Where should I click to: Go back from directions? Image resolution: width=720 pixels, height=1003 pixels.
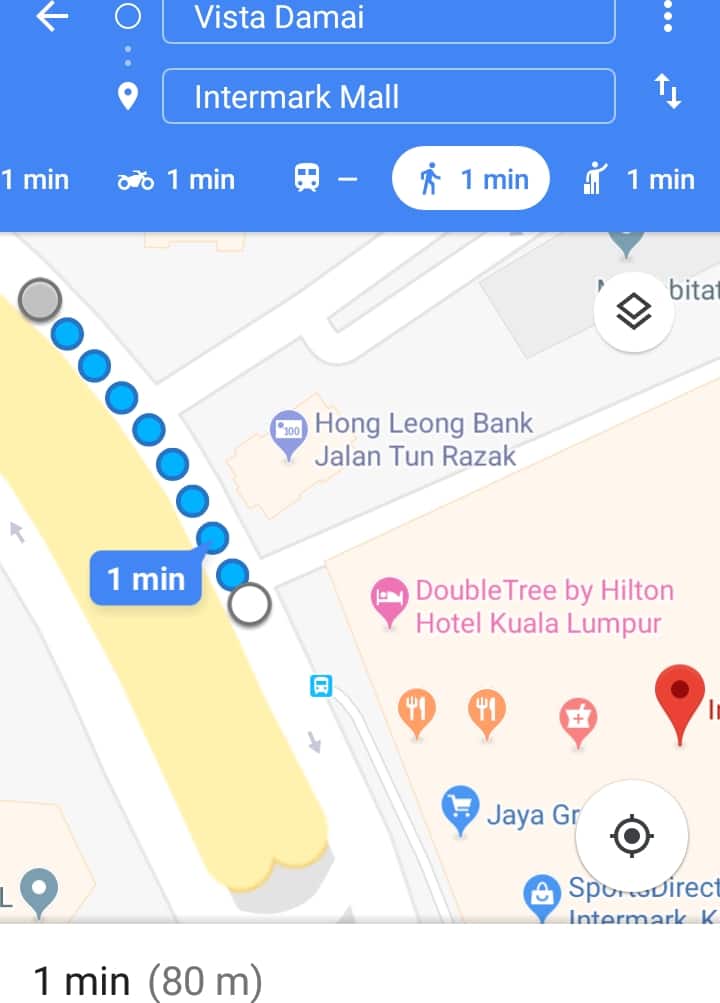pyautogui.click(x=51, y=17)
